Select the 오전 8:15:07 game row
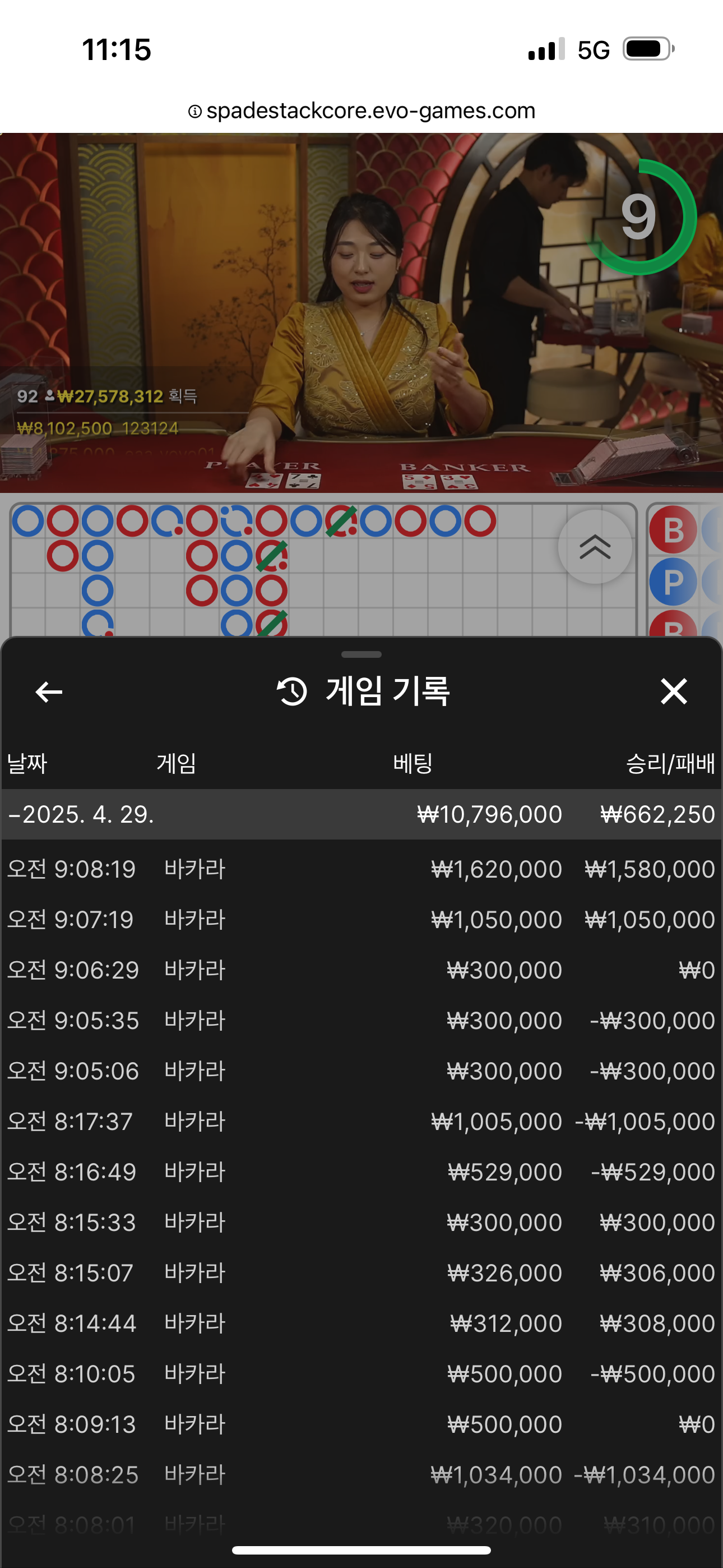 [361, 1273]
